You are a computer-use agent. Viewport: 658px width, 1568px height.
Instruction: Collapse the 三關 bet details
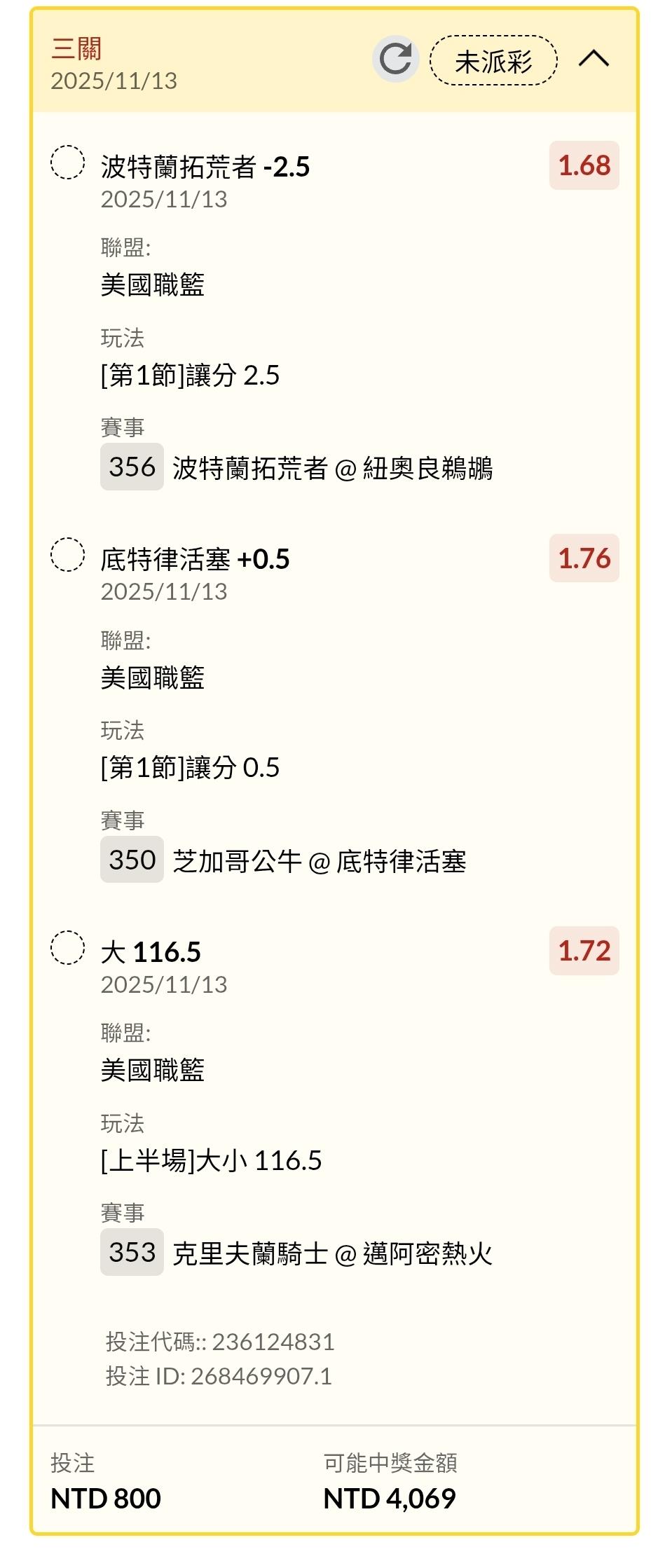pyautogui.click(x=594, y=60)
